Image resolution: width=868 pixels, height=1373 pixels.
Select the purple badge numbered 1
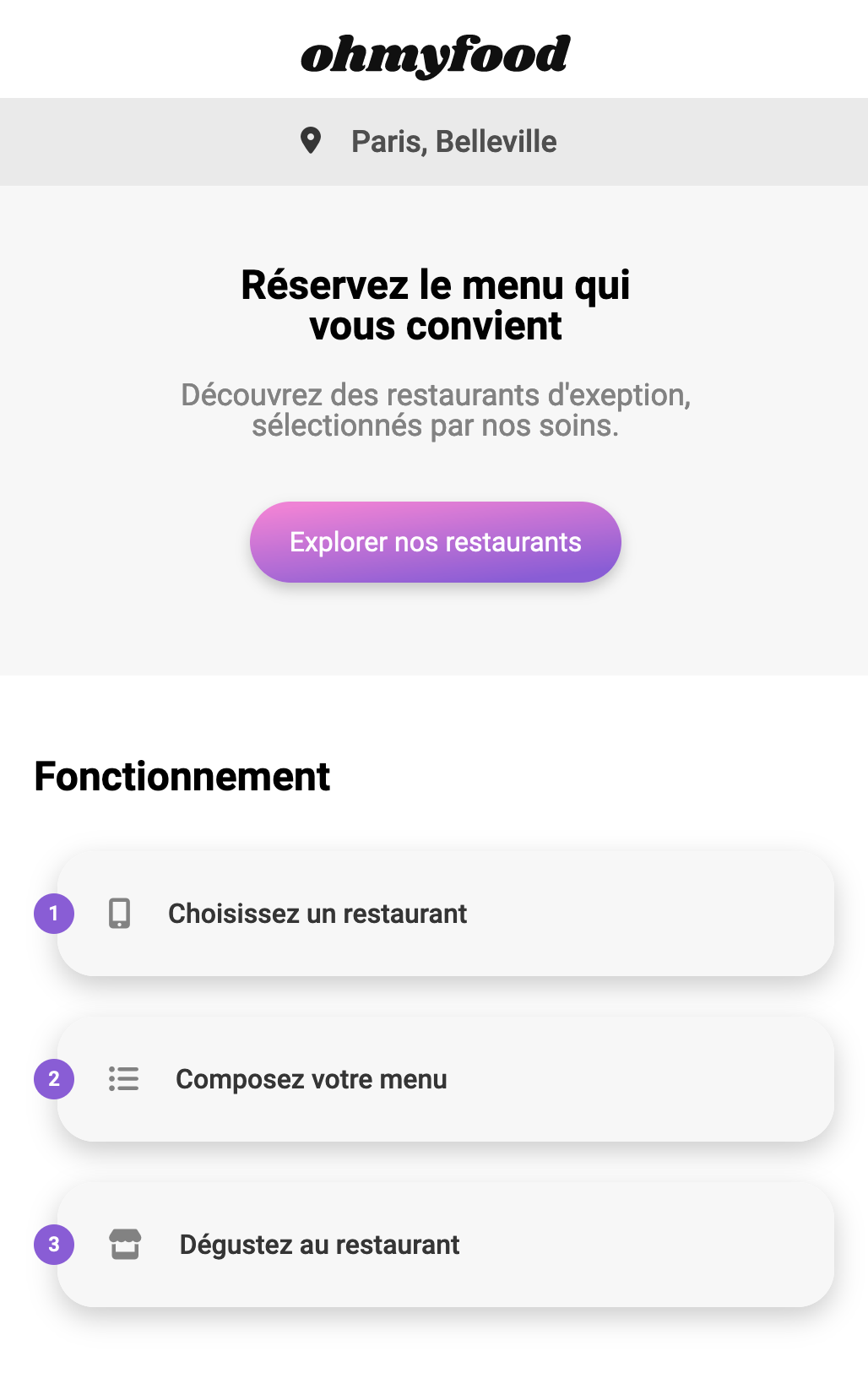click(x=54, y=913)
